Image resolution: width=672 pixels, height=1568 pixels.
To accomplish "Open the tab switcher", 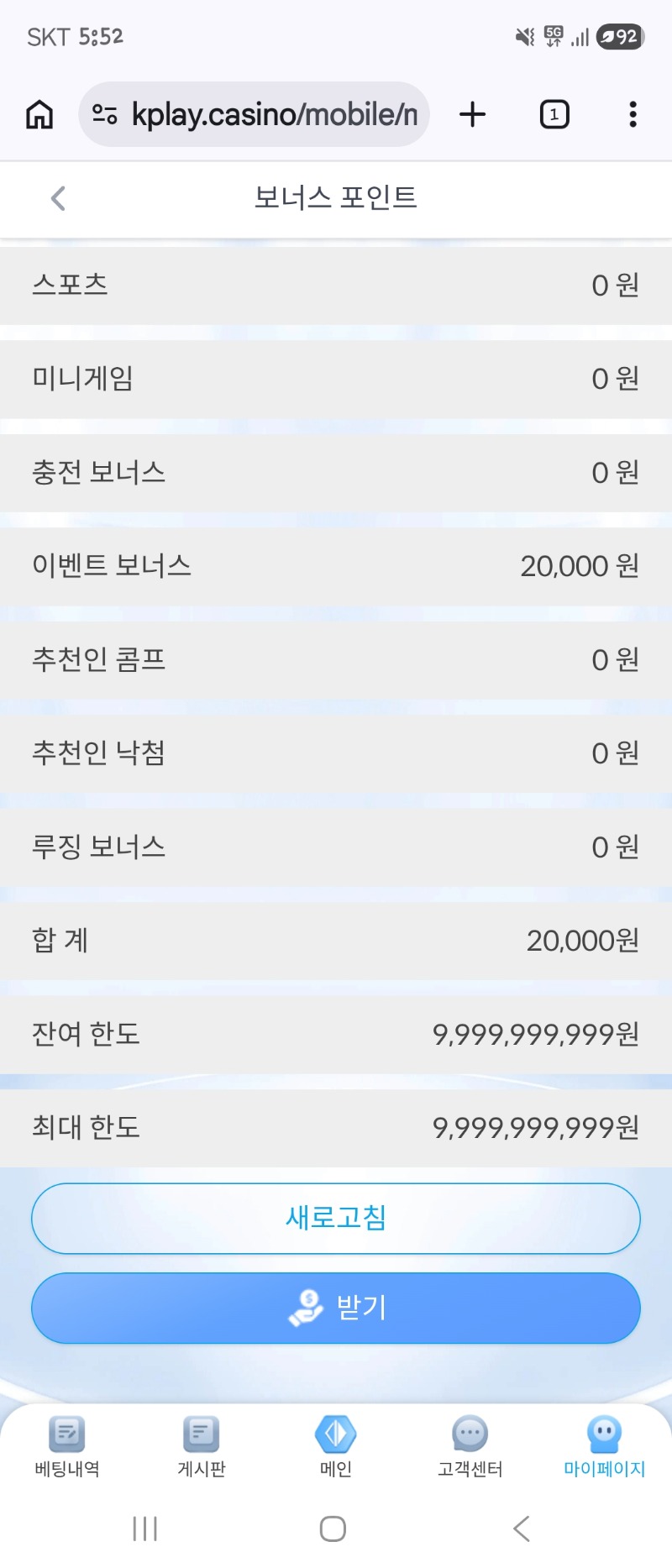I will (x=554, y=114).
